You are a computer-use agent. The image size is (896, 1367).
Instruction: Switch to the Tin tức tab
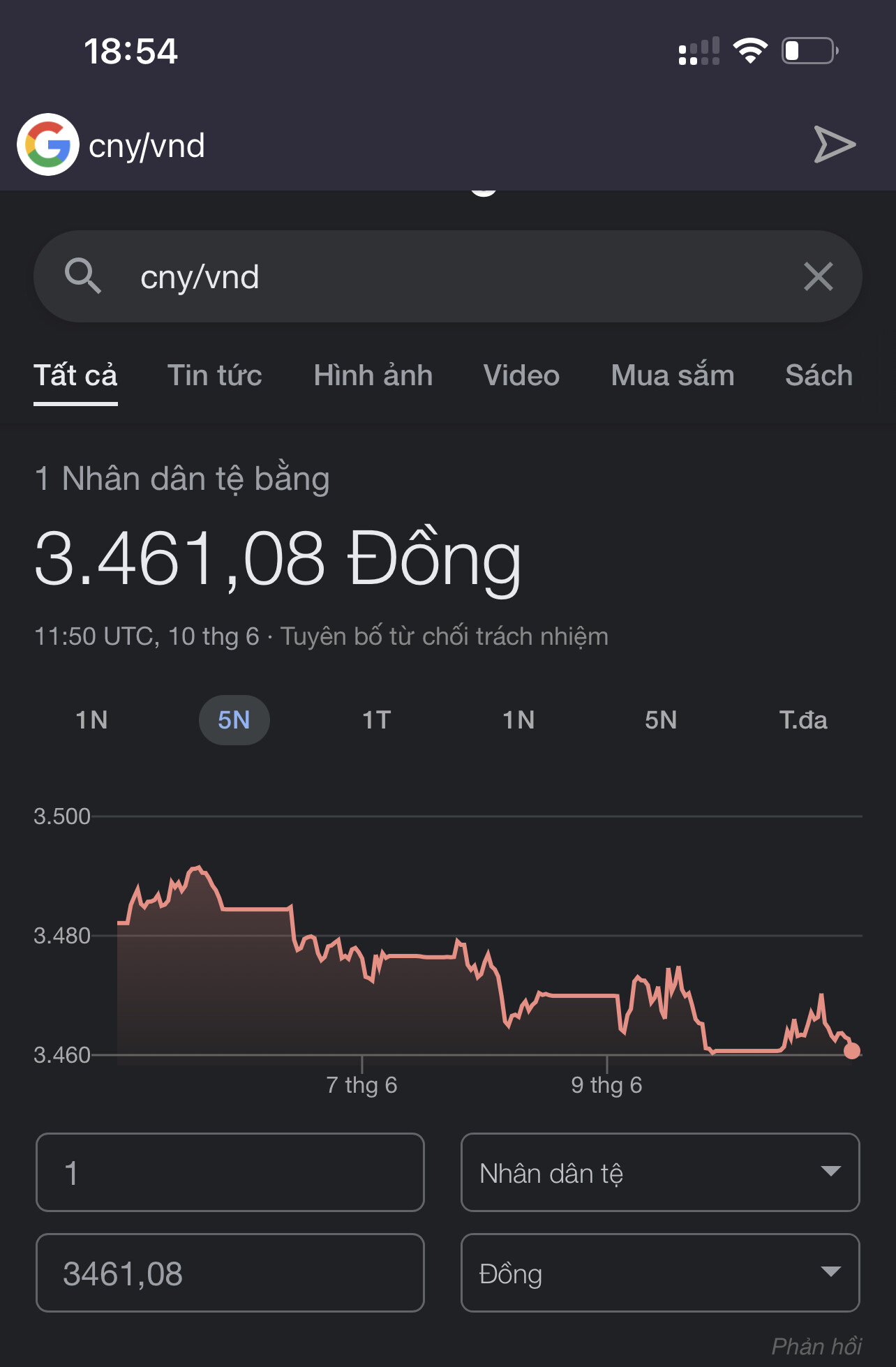(214, 375)
